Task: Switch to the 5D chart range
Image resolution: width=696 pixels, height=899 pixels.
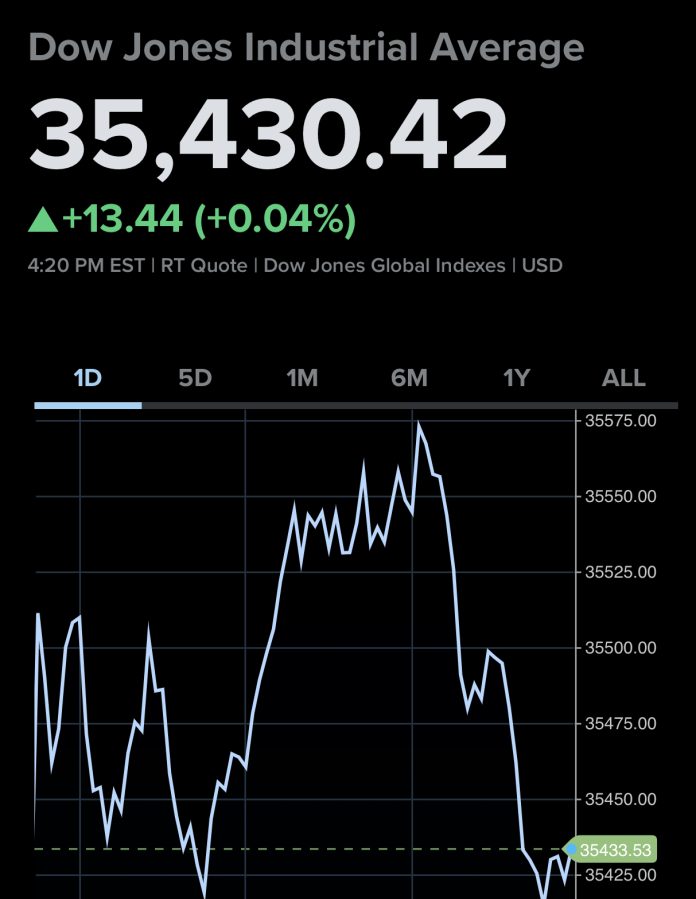Action: [x=195, y=379]
